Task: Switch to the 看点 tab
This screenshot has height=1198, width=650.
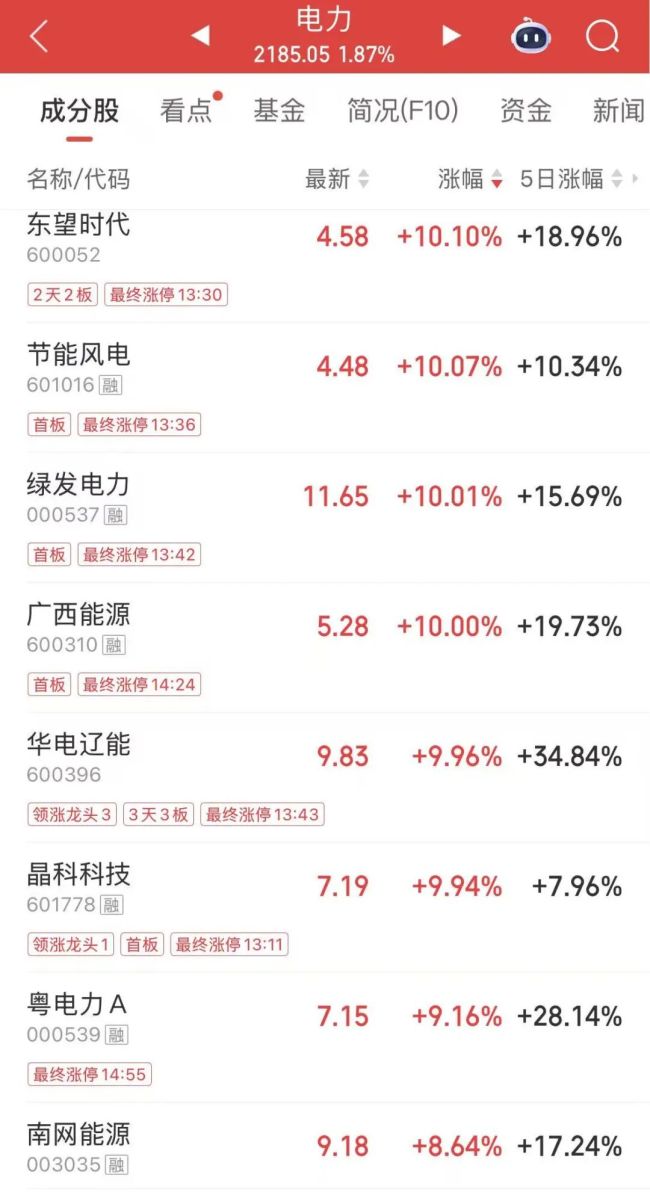Action: pos(187,110)
